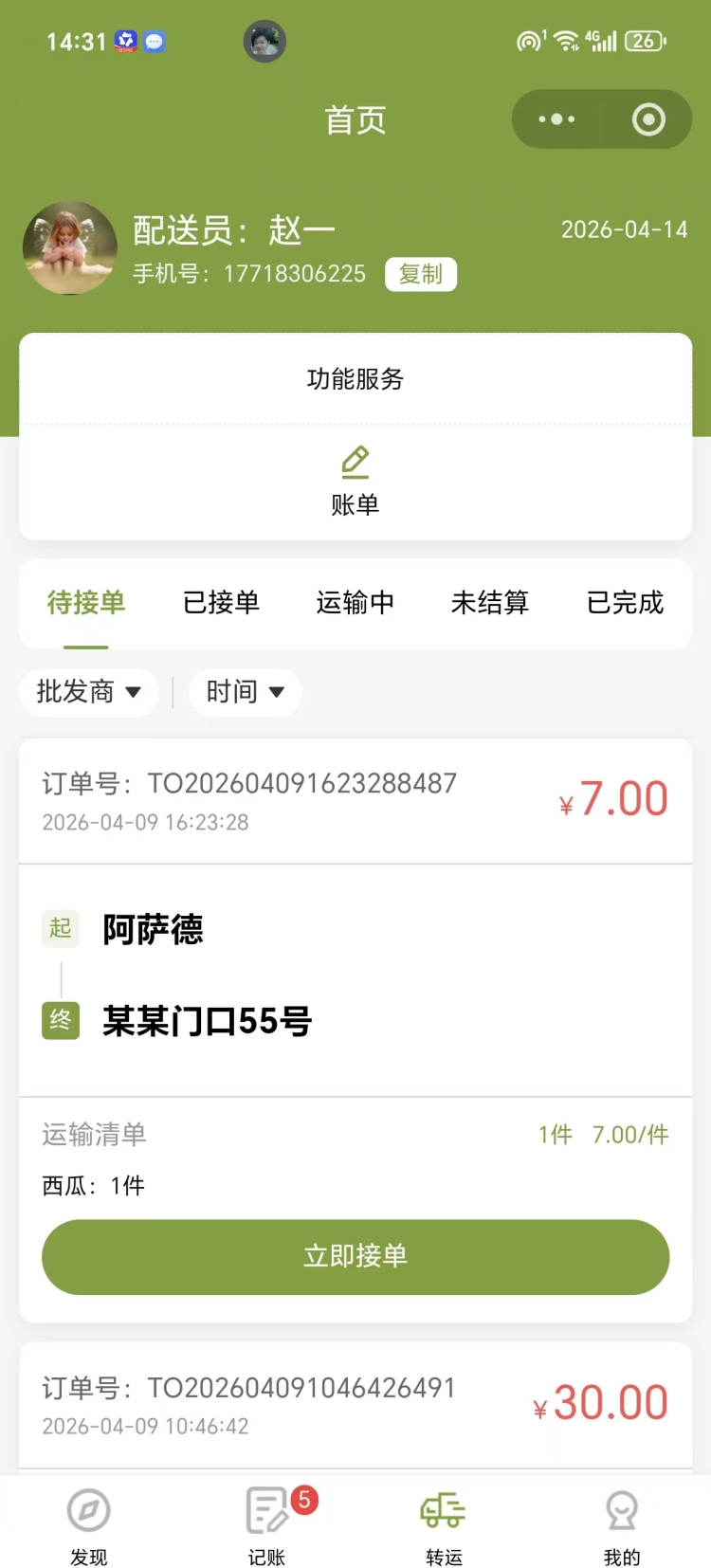View the 已完成 orders tab
Viewport: 711px width, 1568px height.
coord(625,603)
